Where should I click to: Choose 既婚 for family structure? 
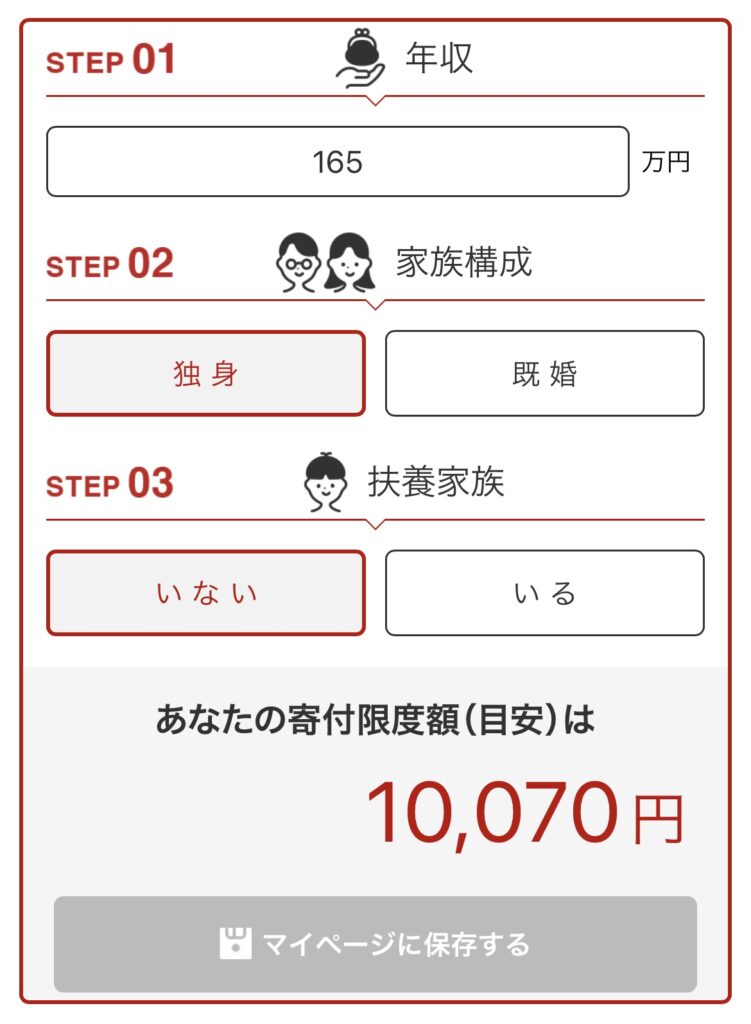(x=544, y=373)
